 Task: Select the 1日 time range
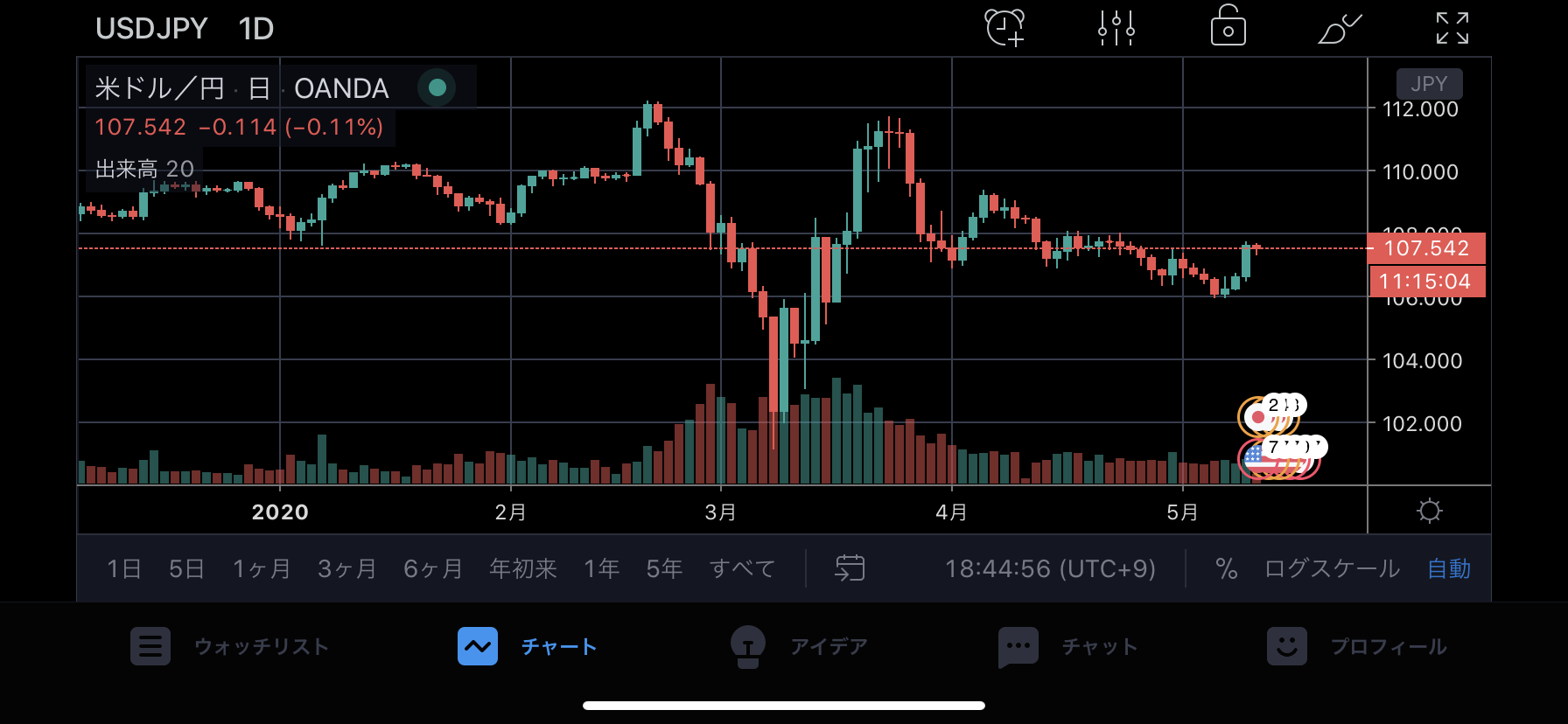[124, 569]
